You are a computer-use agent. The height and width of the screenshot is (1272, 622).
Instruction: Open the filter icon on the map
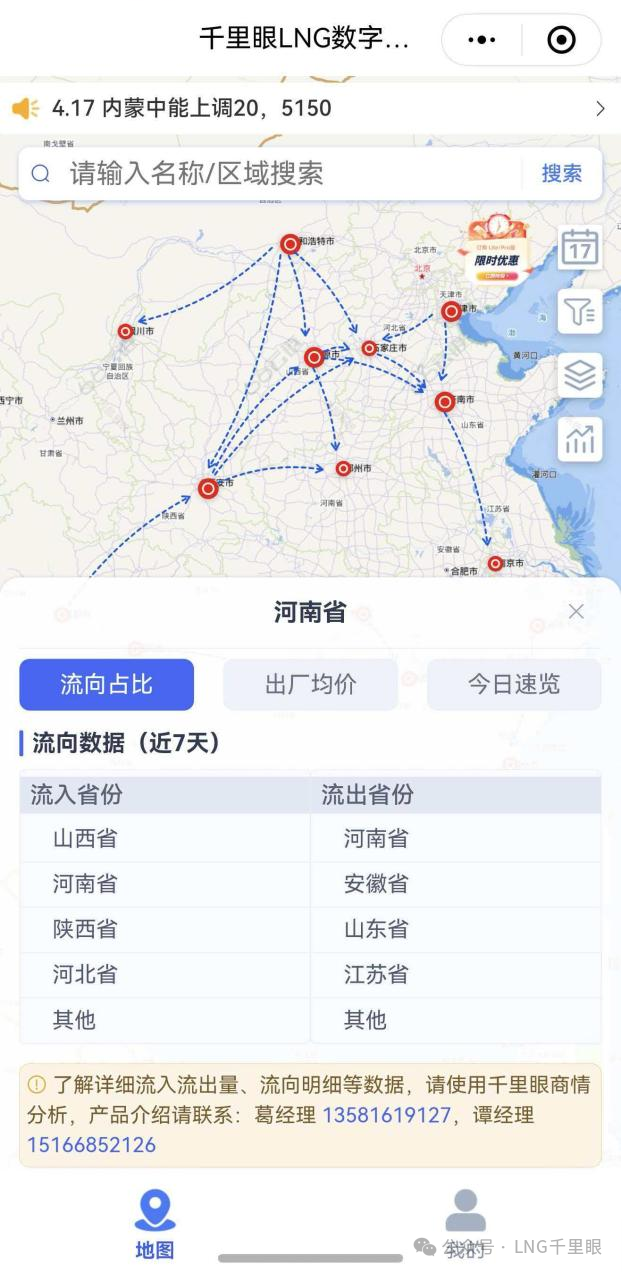(x=580, y=313)
